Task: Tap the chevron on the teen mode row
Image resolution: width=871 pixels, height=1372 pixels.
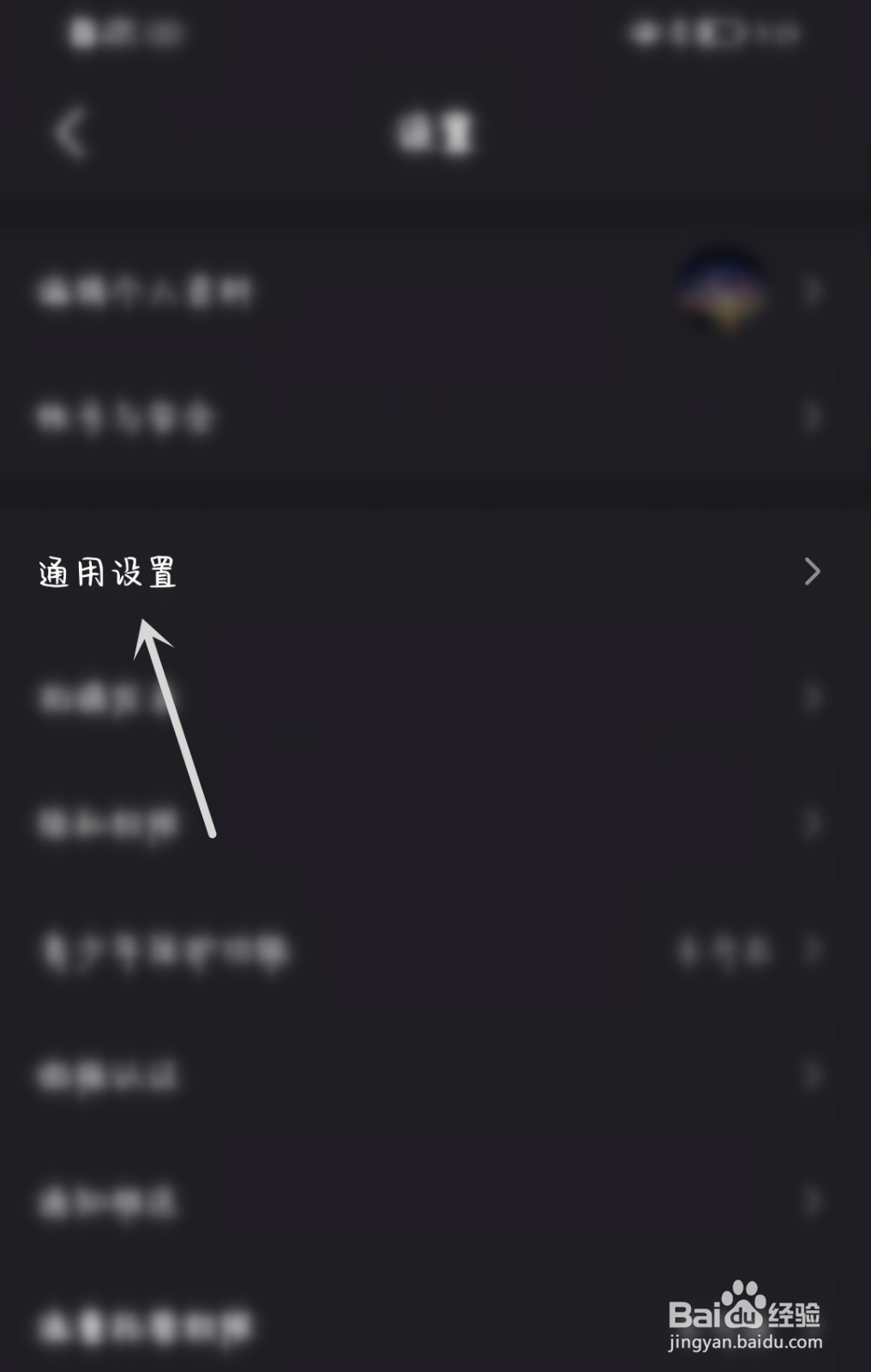Action: (812, 950)
